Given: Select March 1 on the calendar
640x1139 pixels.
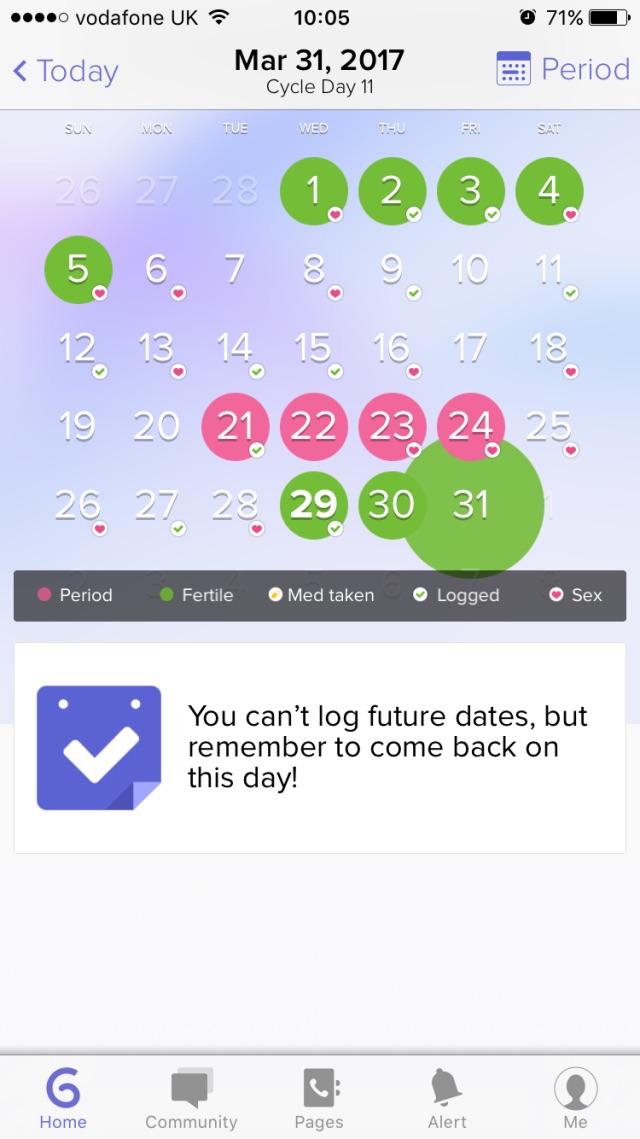Looking at the screenshot, I should click(314, 191).
